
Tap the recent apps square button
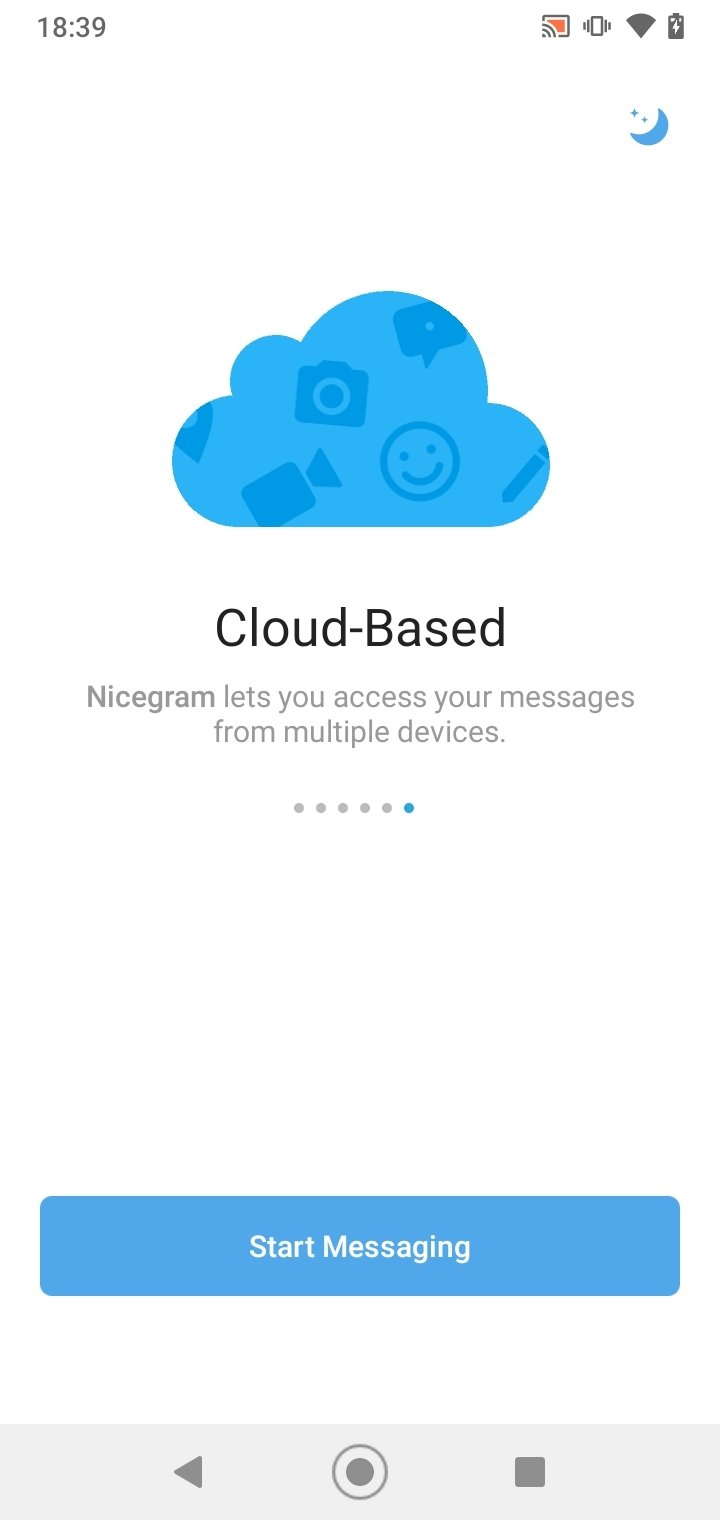[529, 1471]
